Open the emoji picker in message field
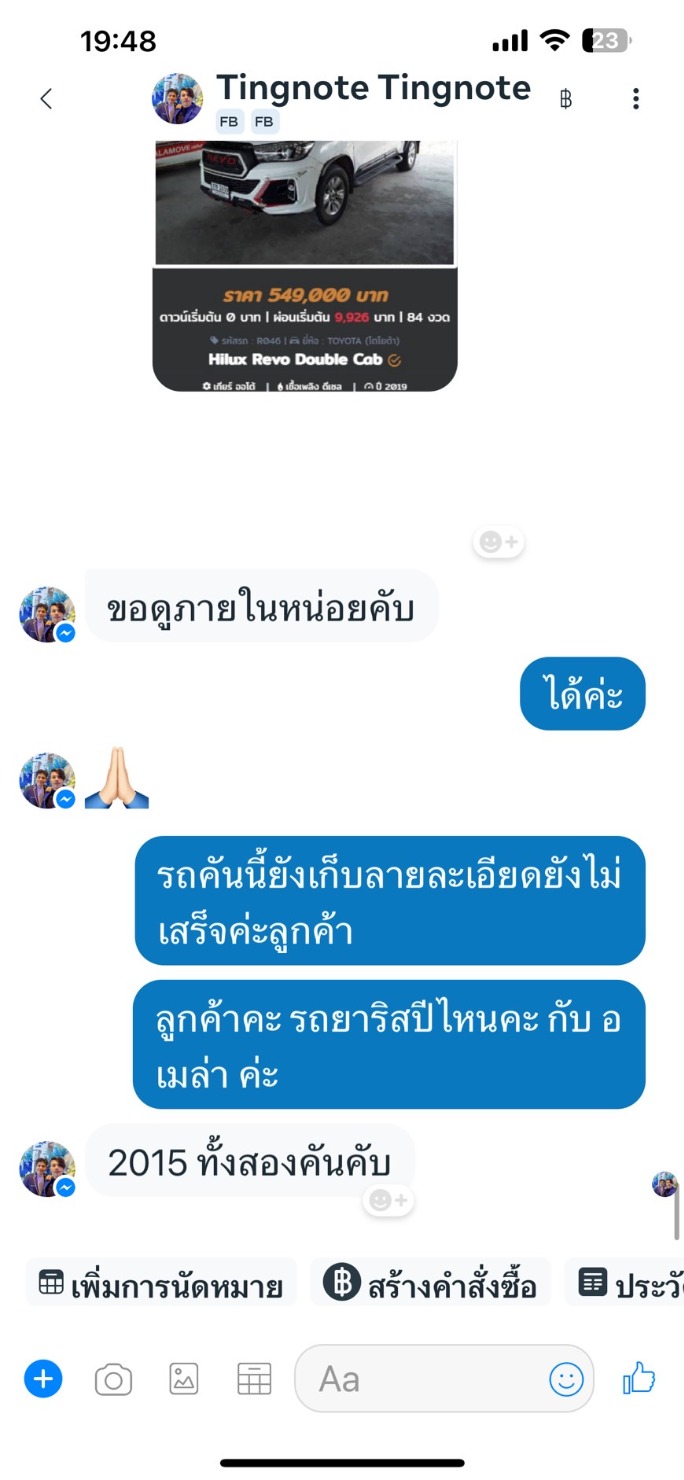Viewport: 684px width, 1480px height. [566, 1380]
